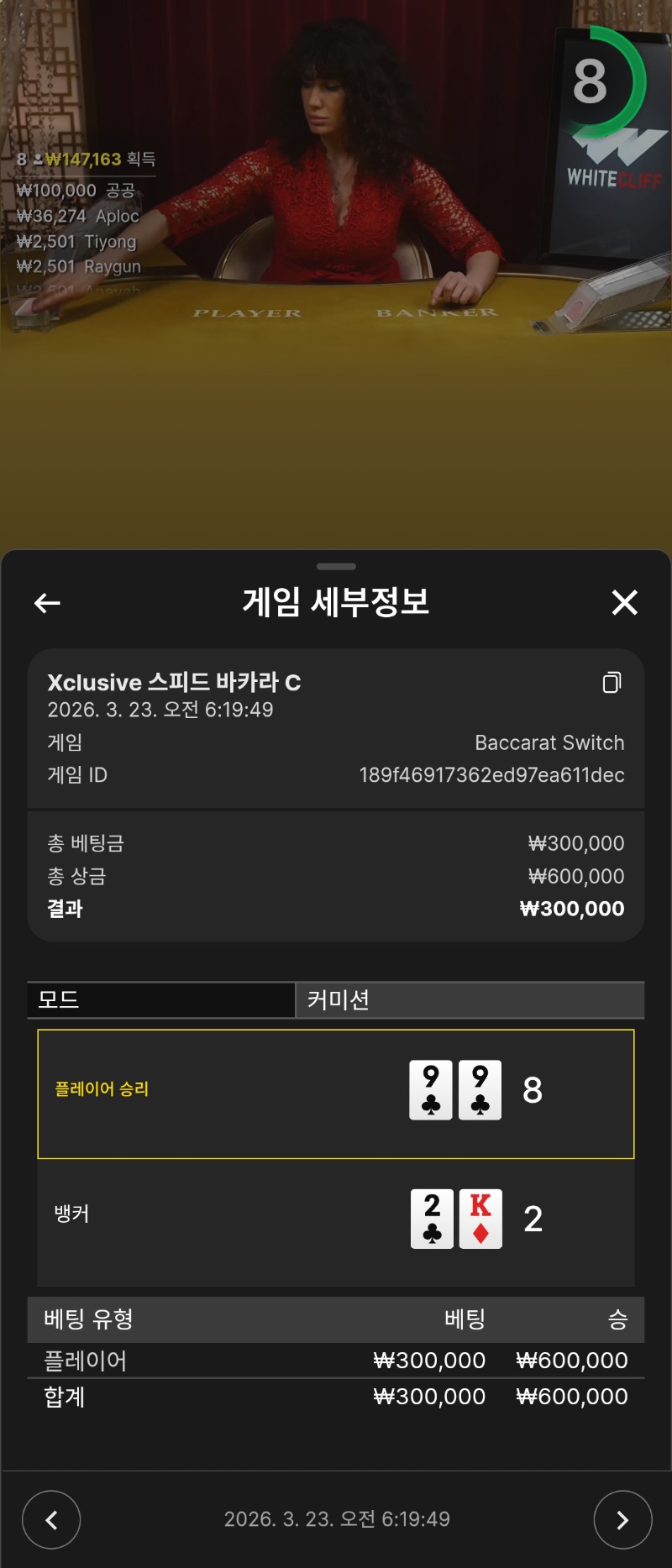Go to the previous game record
This screenshot has height=1568, width=672.
point(51,1519)
